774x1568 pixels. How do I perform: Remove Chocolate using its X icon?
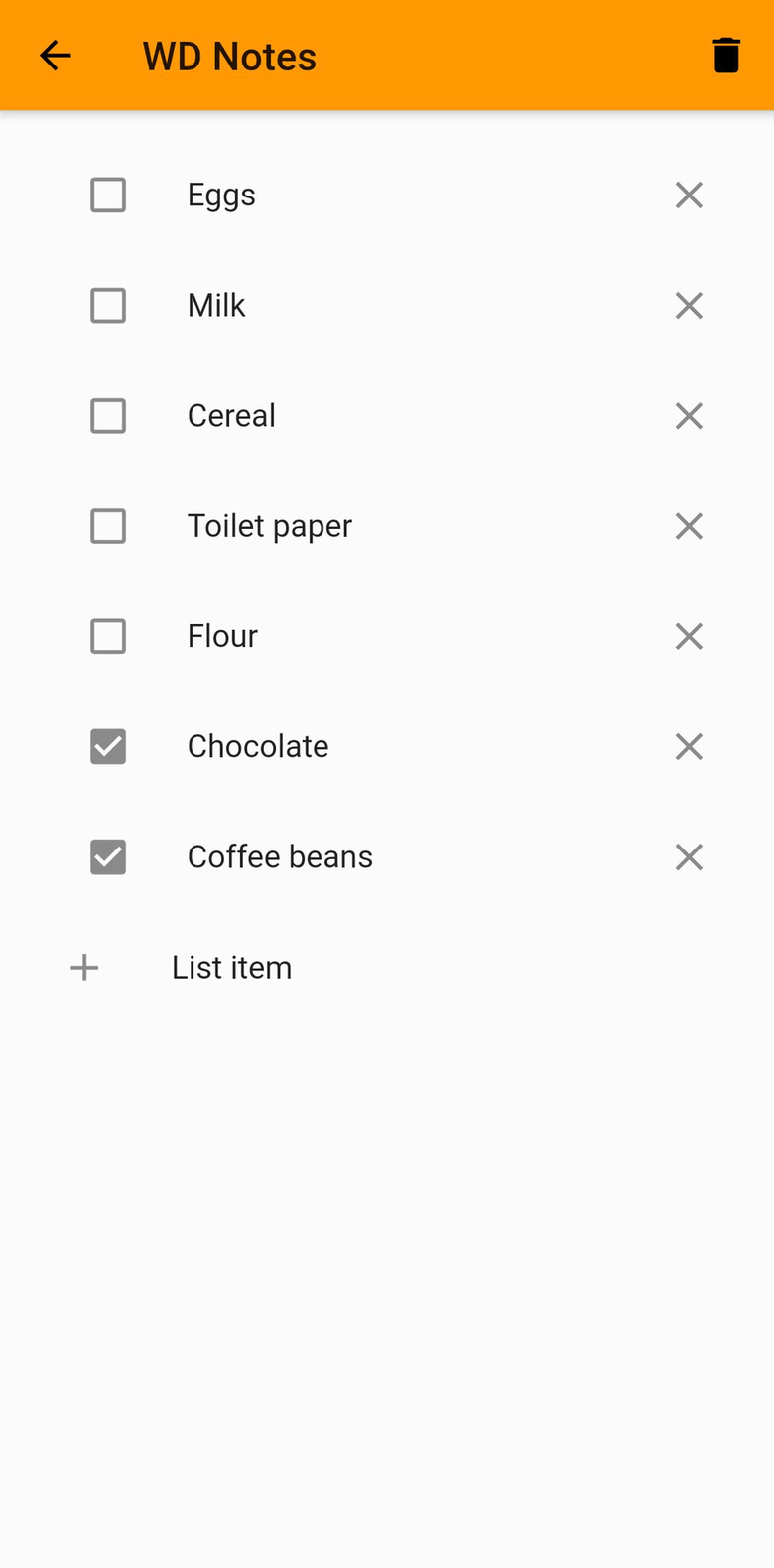[x=689, y=746]
